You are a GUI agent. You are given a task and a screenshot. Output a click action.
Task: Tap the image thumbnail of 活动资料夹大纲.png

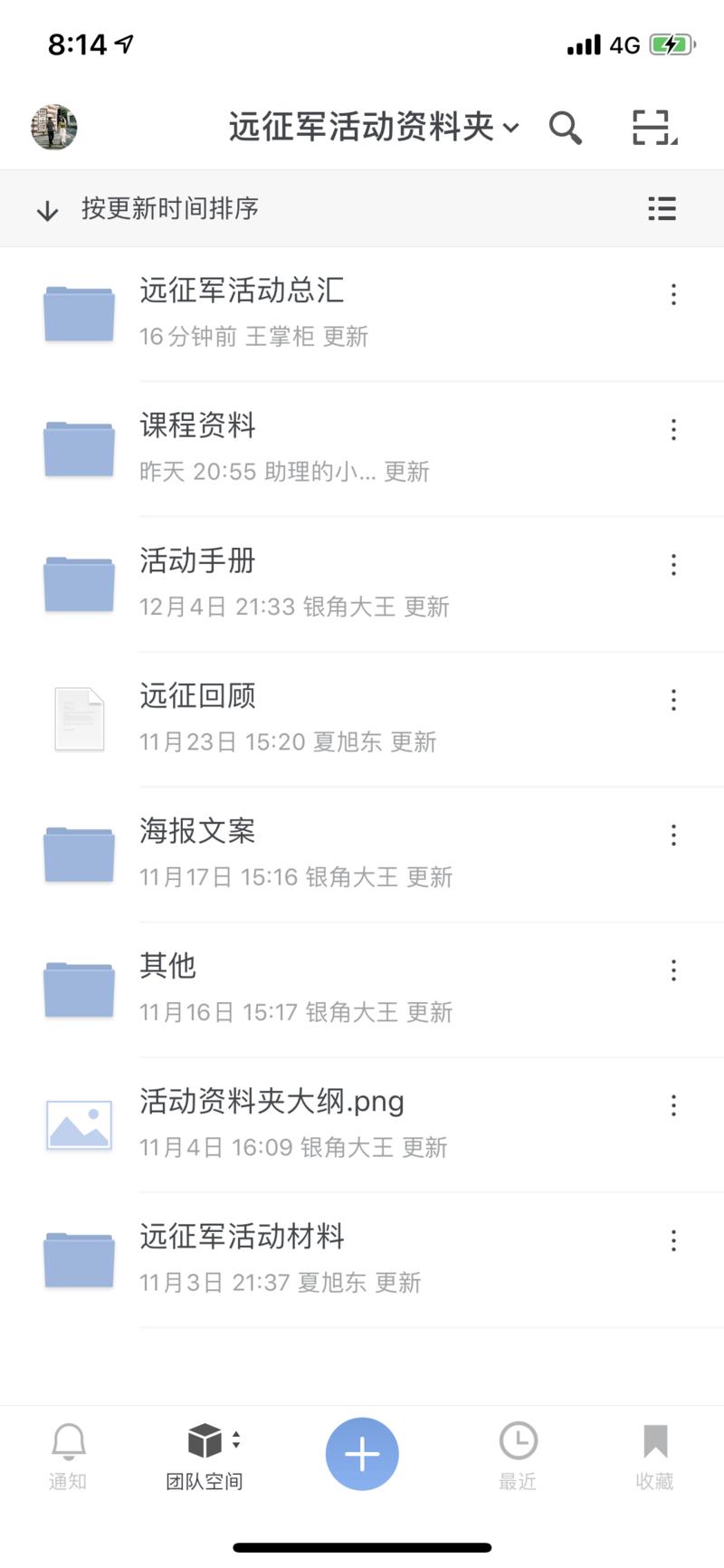point(79,1123)
